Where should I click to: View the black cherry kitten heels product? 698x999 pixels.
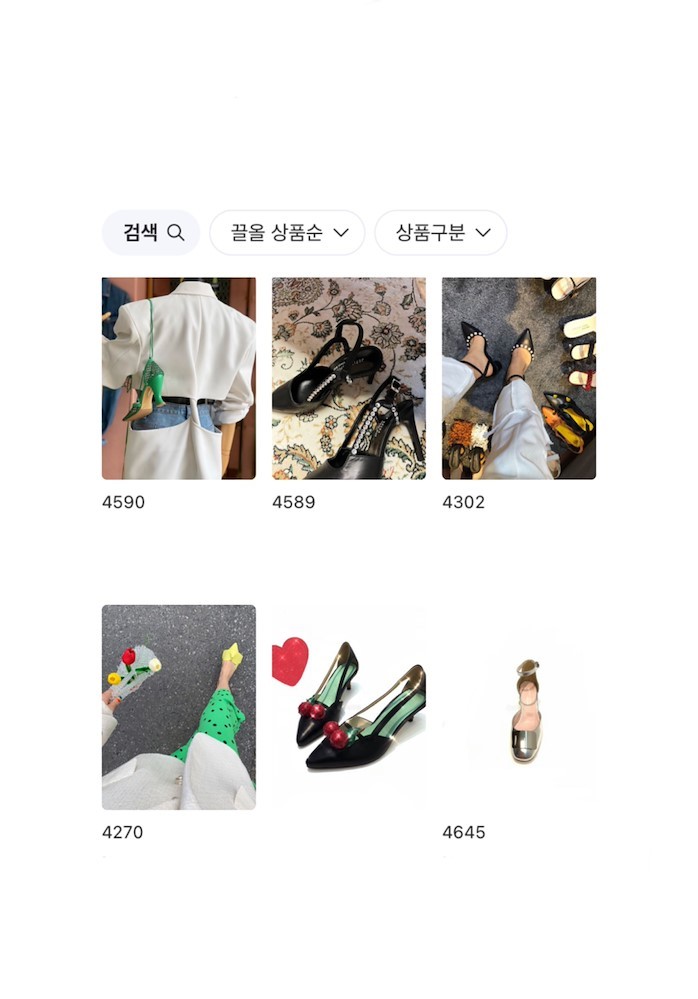point(349,707)
